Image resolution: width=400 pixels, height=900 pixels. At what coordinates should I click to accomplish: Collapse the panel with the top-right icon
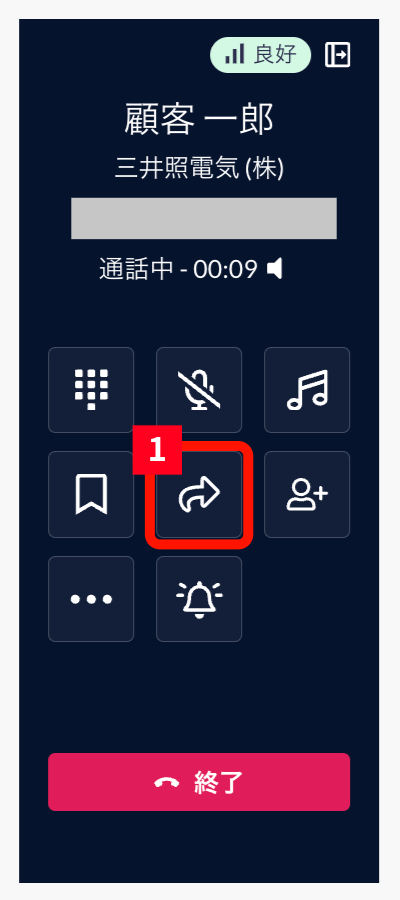pos(337,55)
